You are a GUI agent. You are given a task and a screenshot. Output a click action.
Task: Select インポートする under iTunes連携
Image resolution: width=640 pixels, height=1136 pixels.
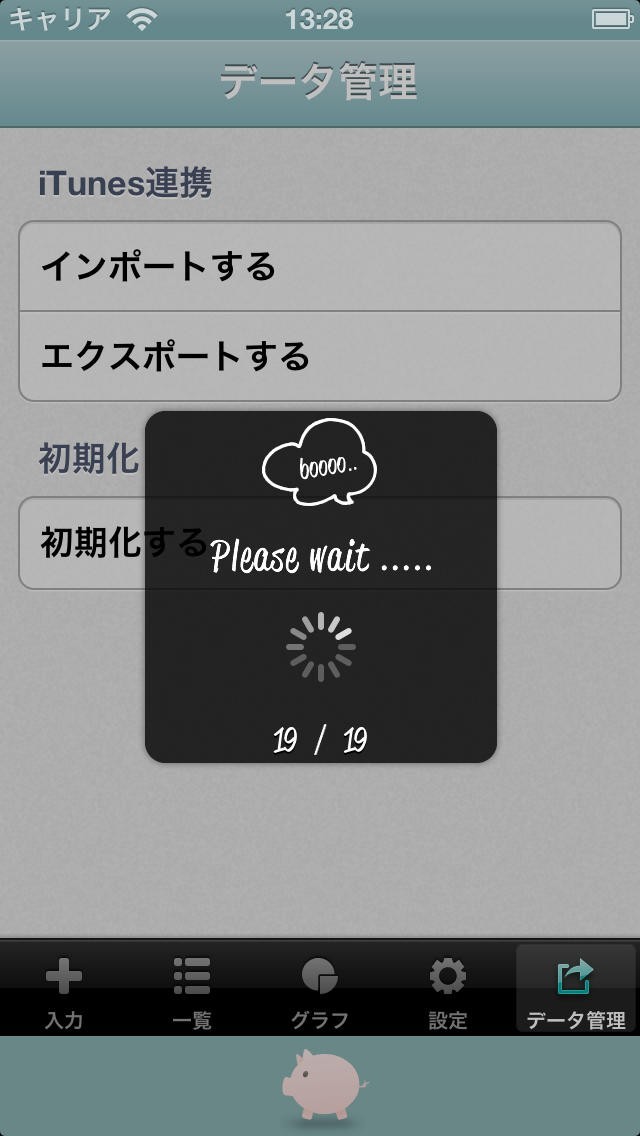click(320, 266)
